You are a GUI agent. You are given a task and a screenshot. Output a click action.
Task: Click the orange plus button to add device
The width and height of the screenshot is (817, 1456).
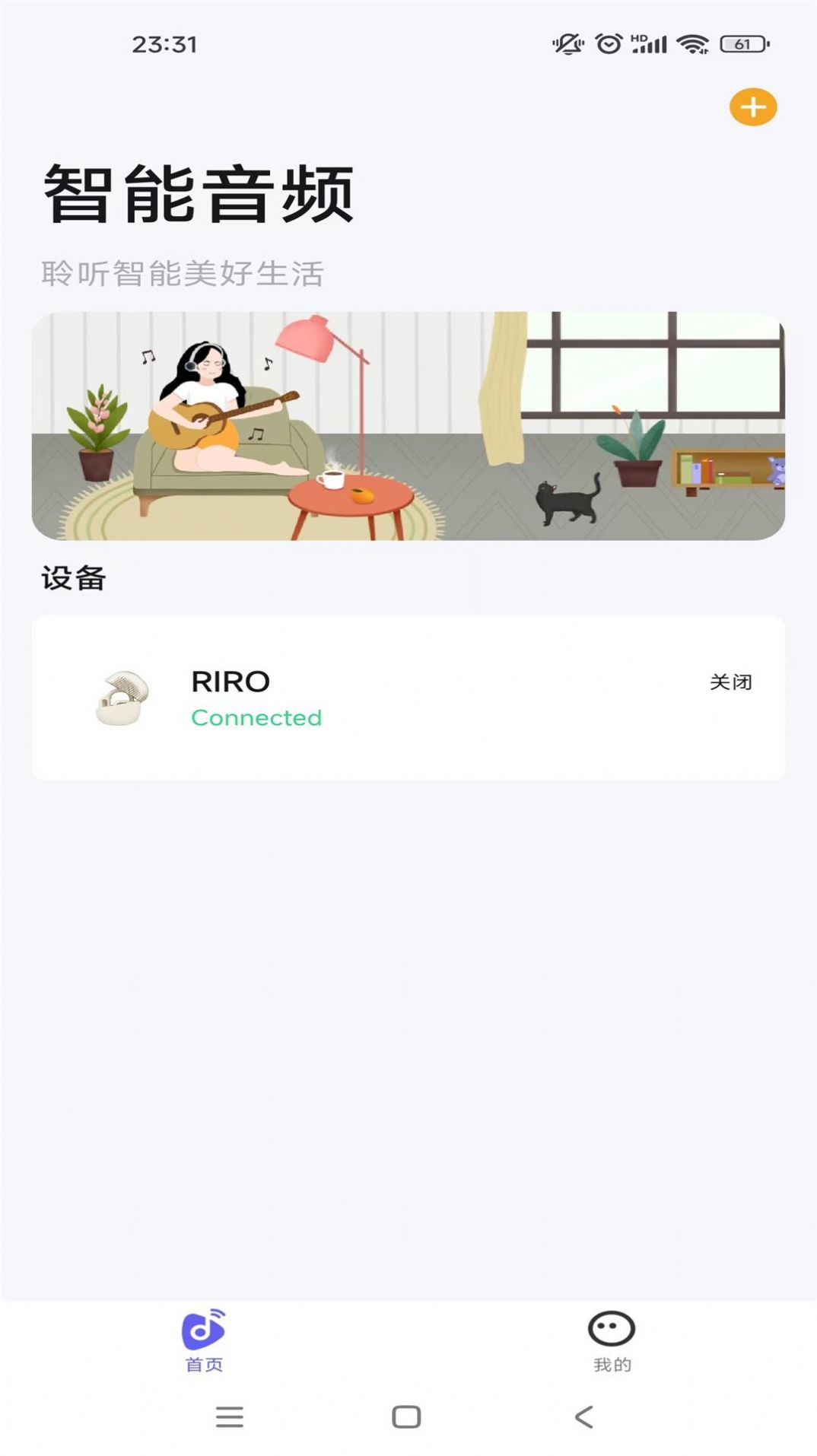(752, 108)
